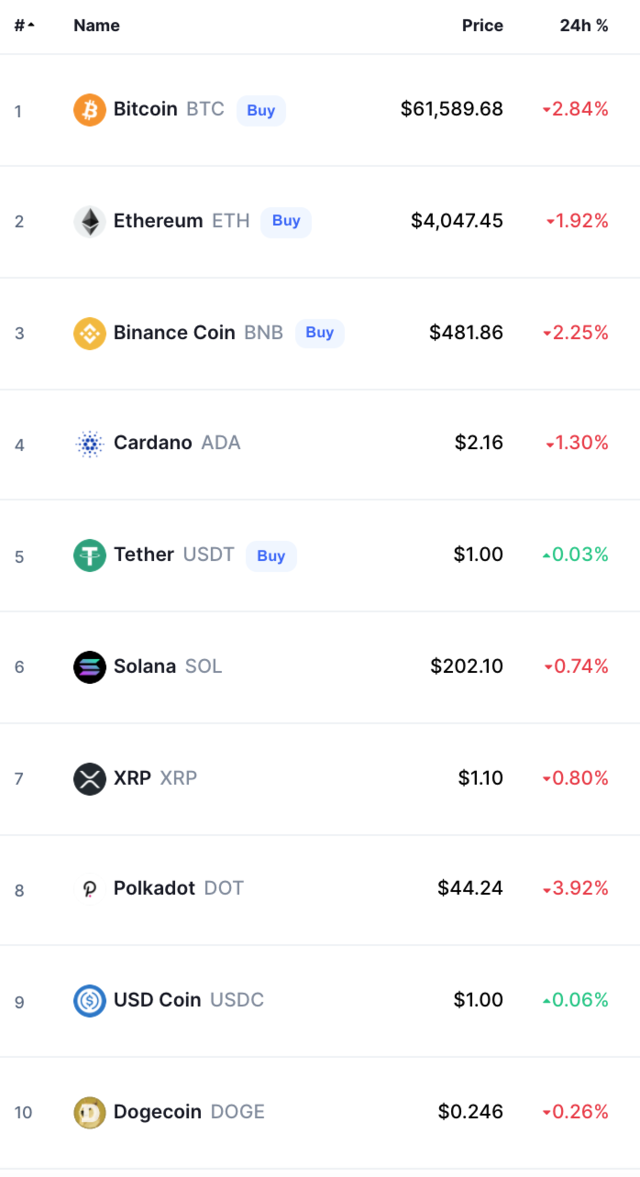Sort the list by rank number

click(24, 26)
